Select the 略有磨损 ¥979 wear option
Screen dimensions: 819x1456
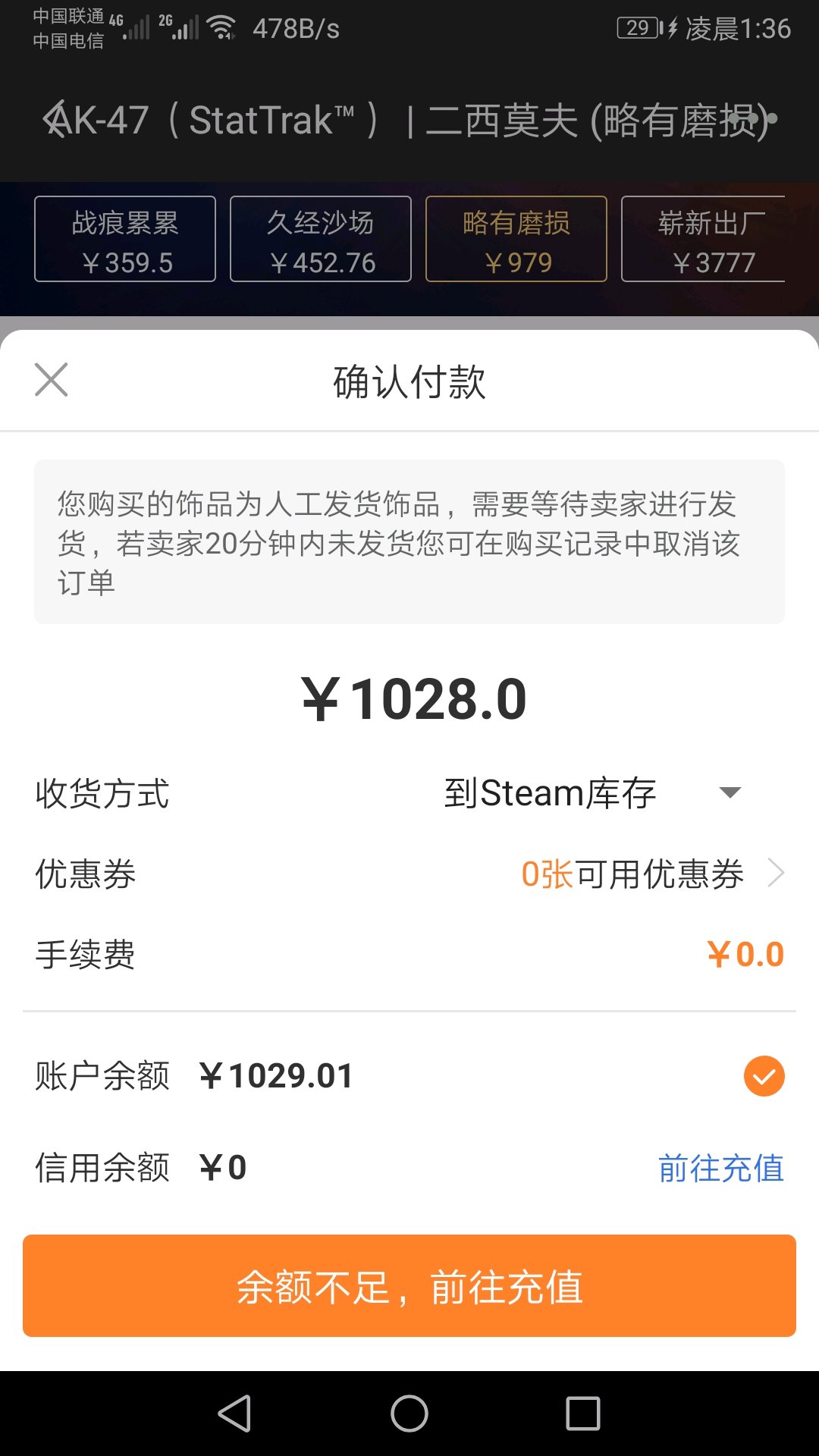(x=516, y=240)
